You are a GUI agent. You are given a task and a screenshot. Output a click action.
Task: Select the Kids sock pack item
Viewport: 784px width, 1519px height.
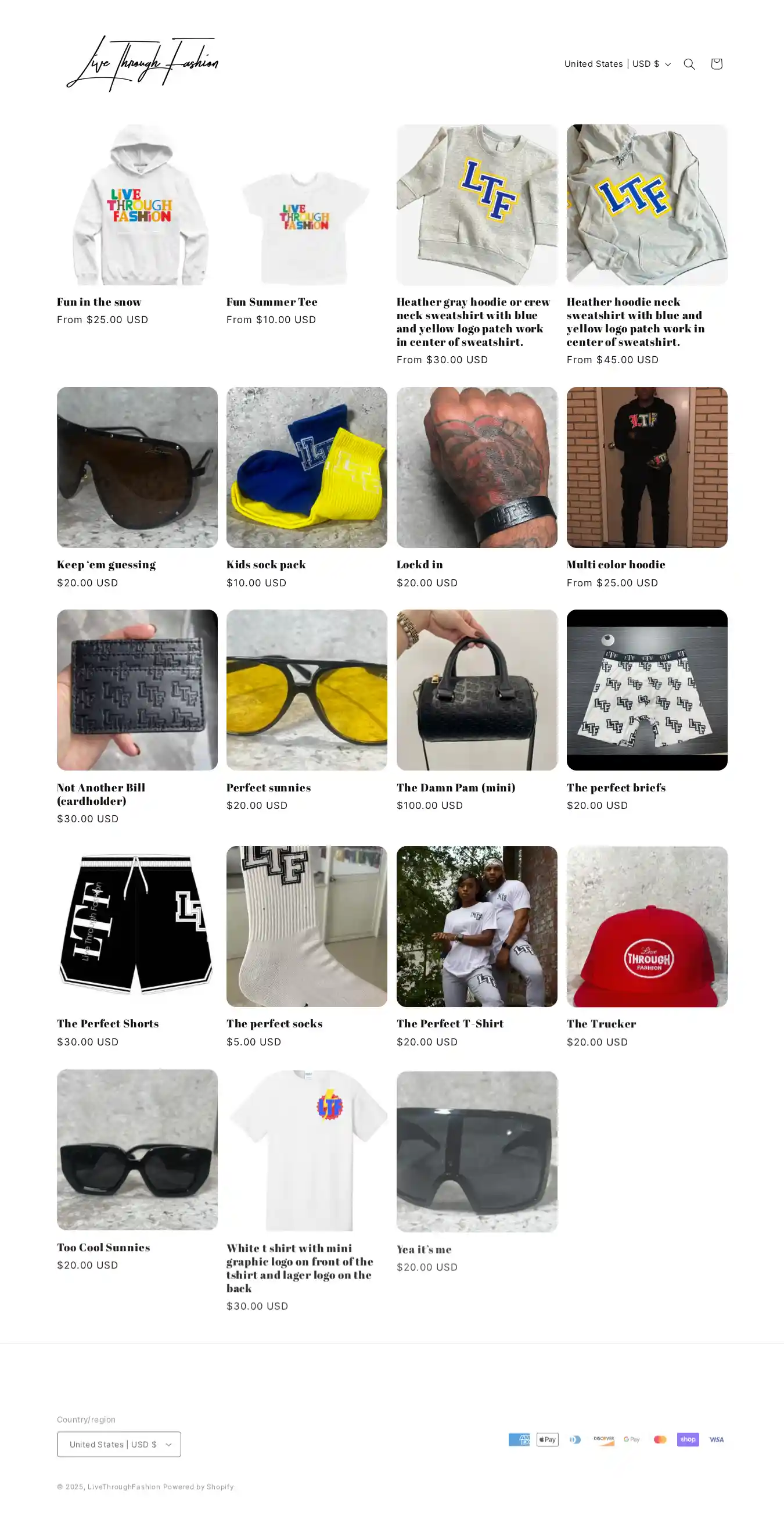pos(307,467)
